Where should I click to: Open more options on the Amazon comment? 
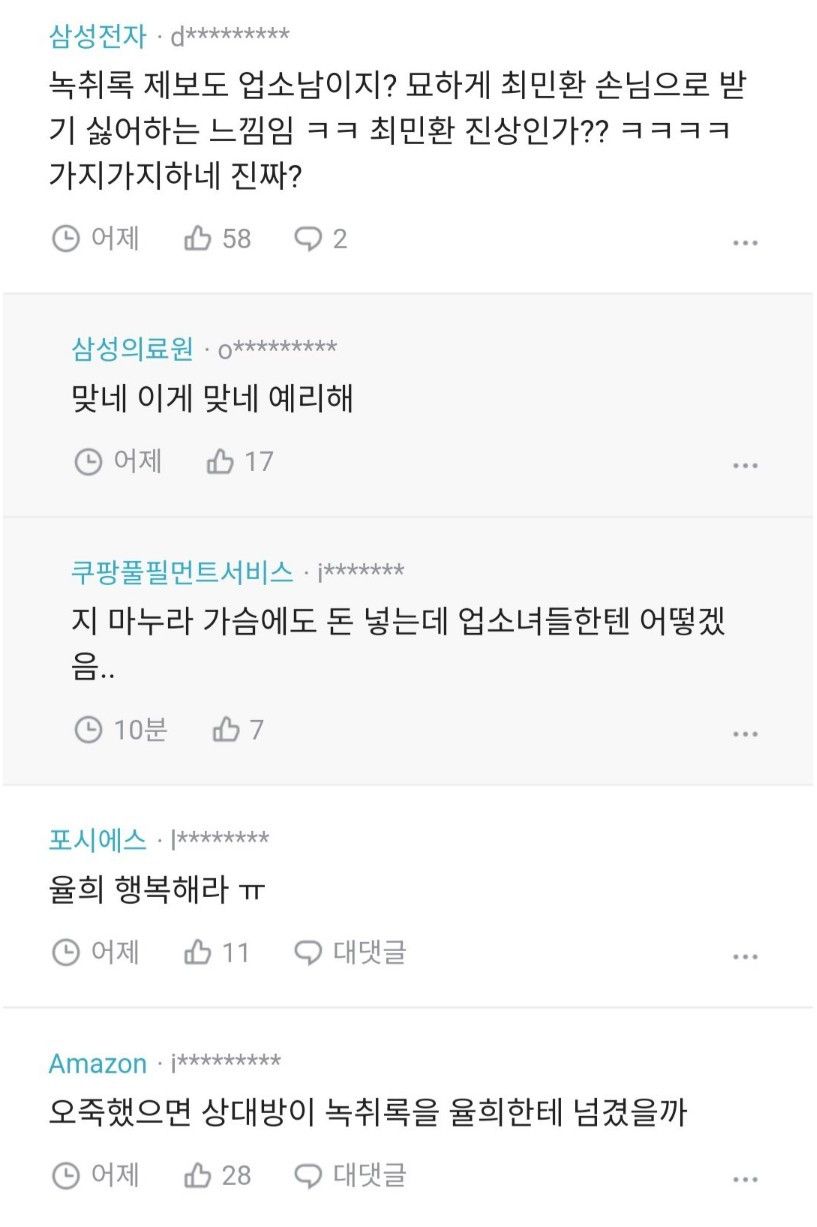pyautogui.click(x=745, y=1178)
